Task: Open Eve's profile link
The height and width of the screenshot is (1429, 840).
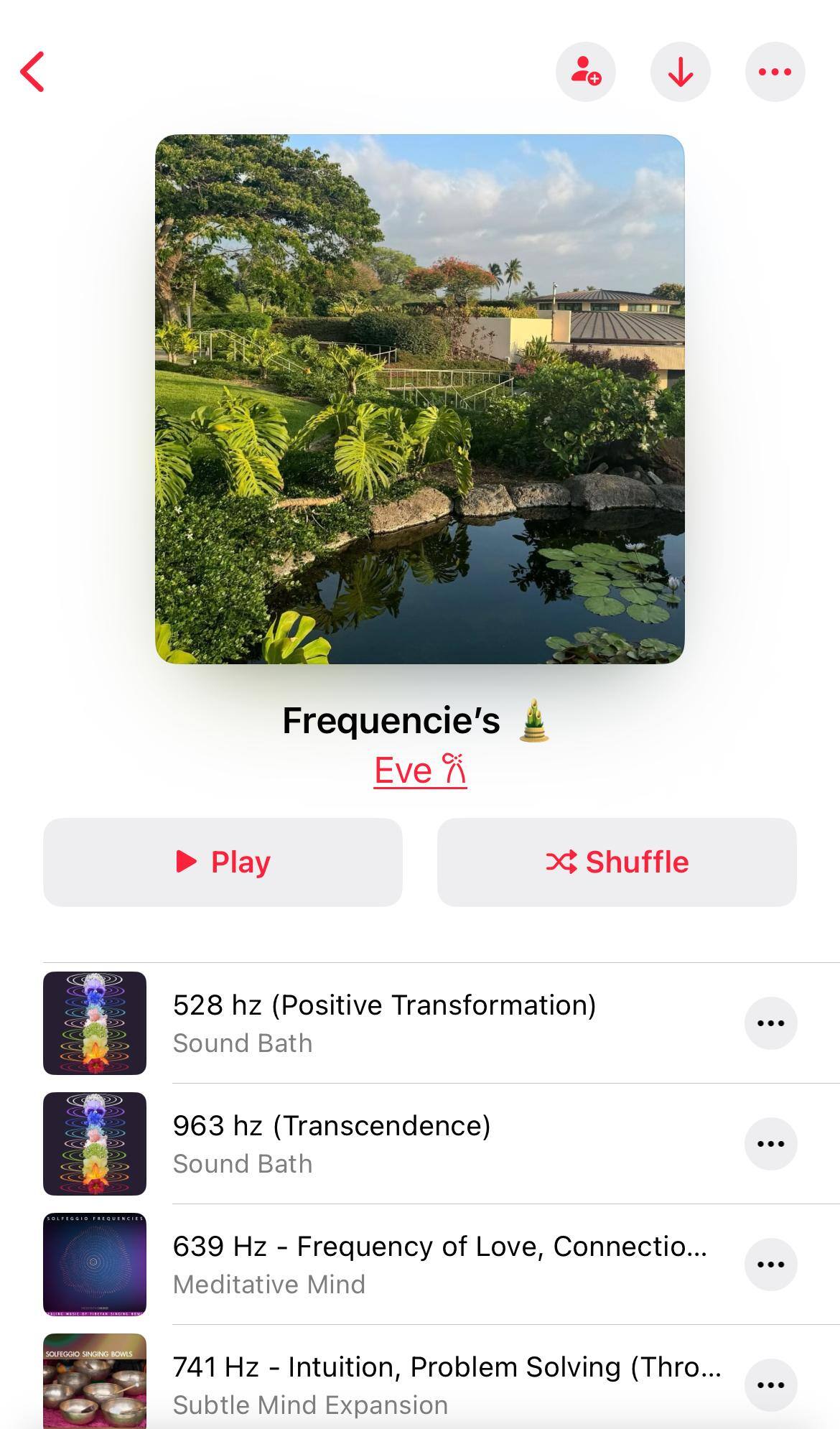Action: (420, 771)
